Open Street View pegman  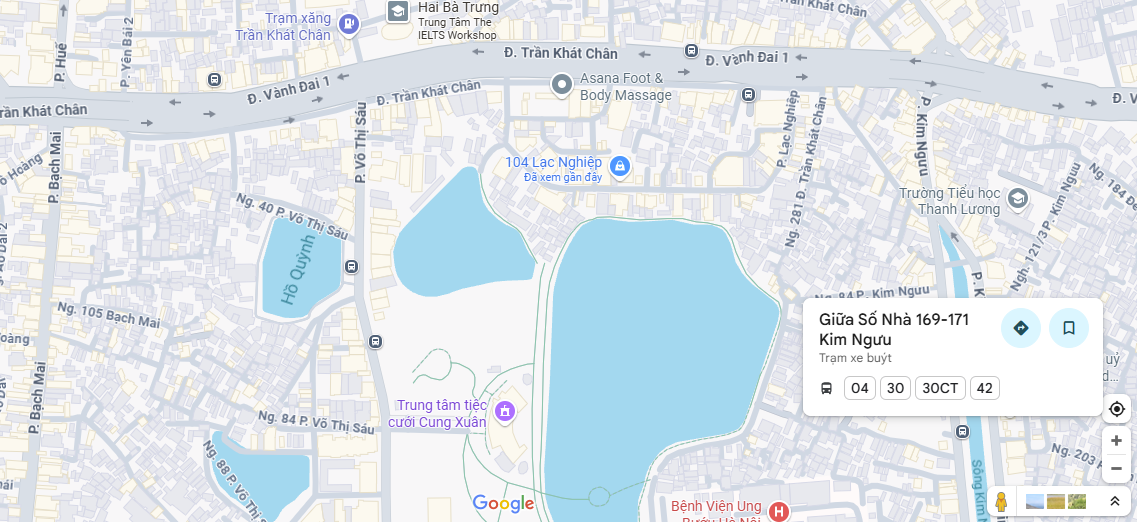point(1000,501)
